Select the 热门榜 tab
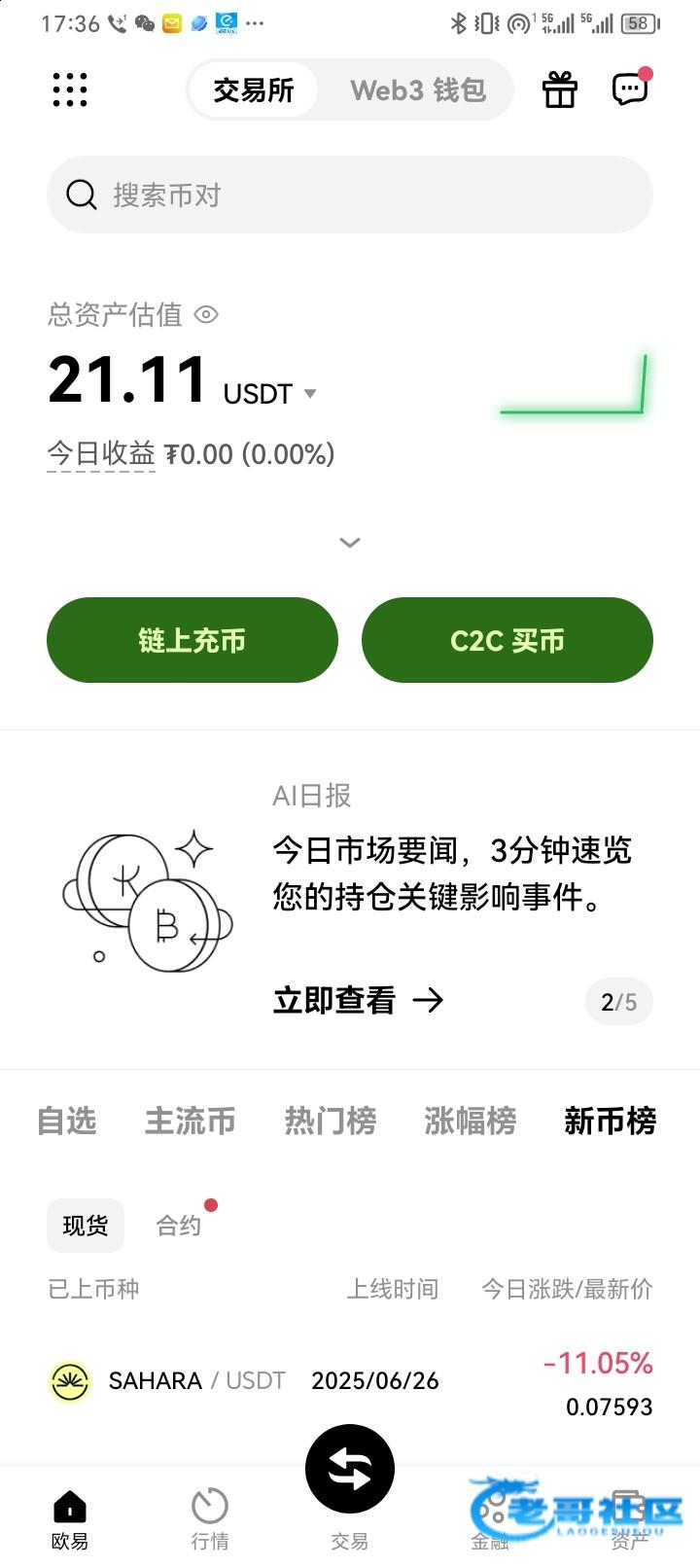 331,1121
